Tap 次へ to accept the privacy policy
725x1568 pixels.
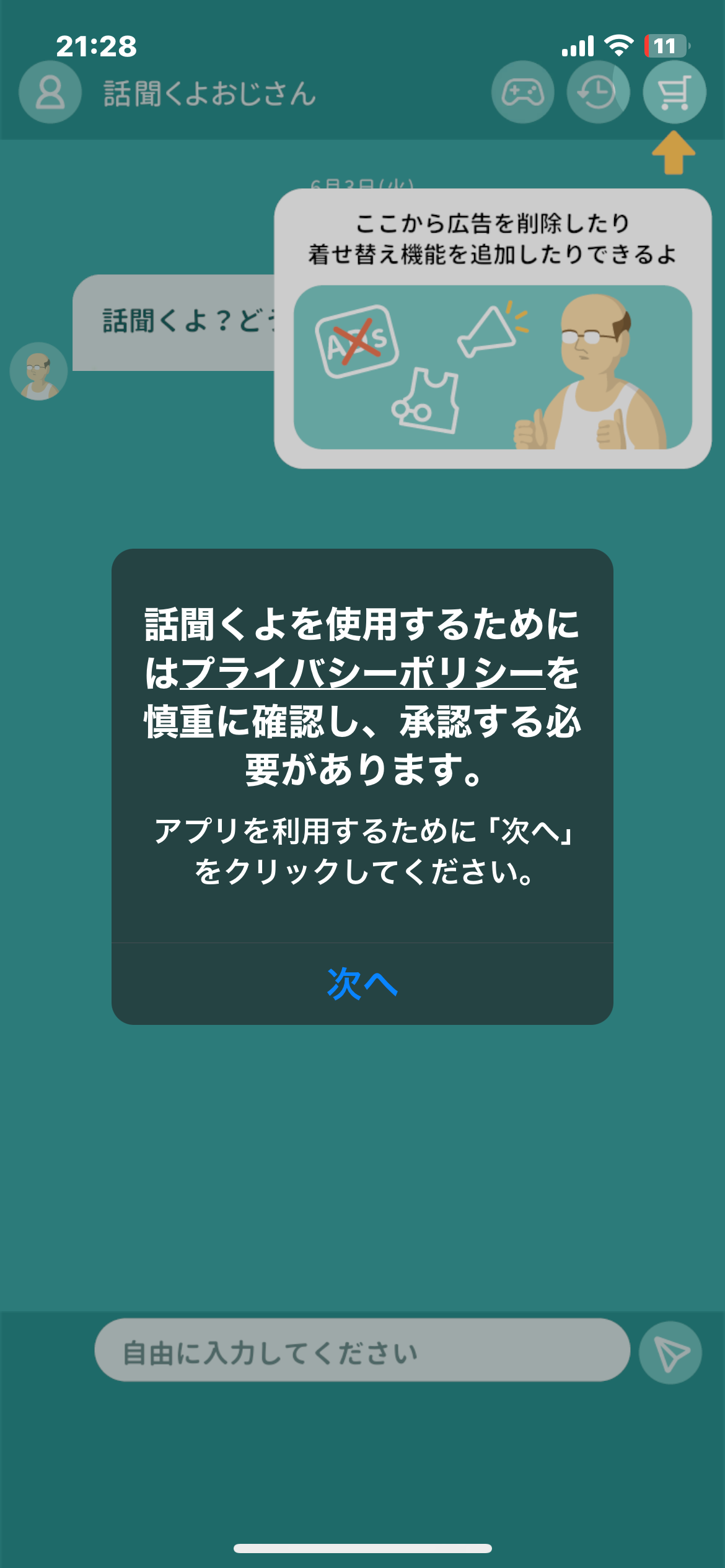tap(362, 983)
